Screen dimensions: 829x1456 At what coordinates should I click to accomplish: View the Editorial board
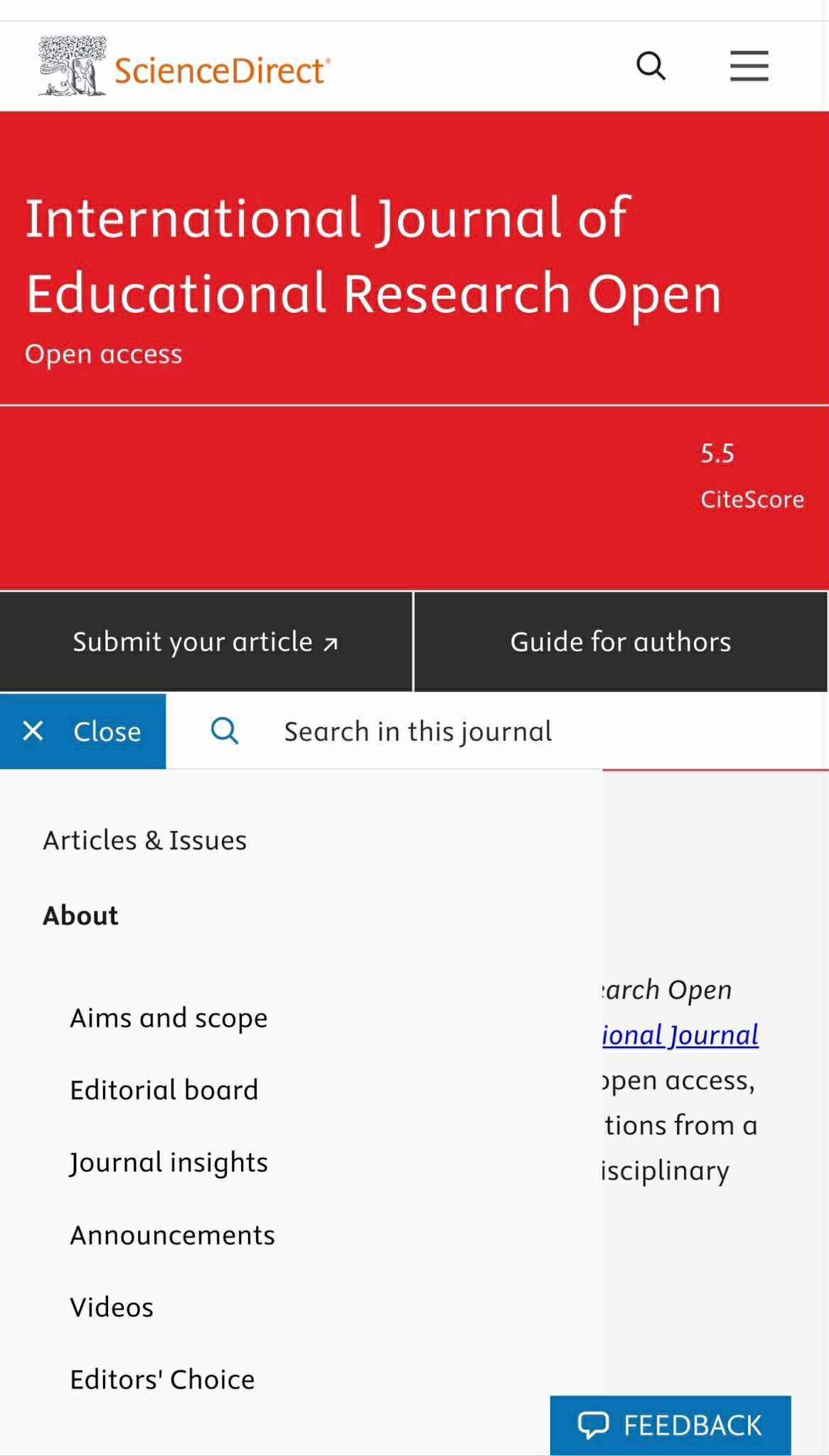tap(164, 1090)
